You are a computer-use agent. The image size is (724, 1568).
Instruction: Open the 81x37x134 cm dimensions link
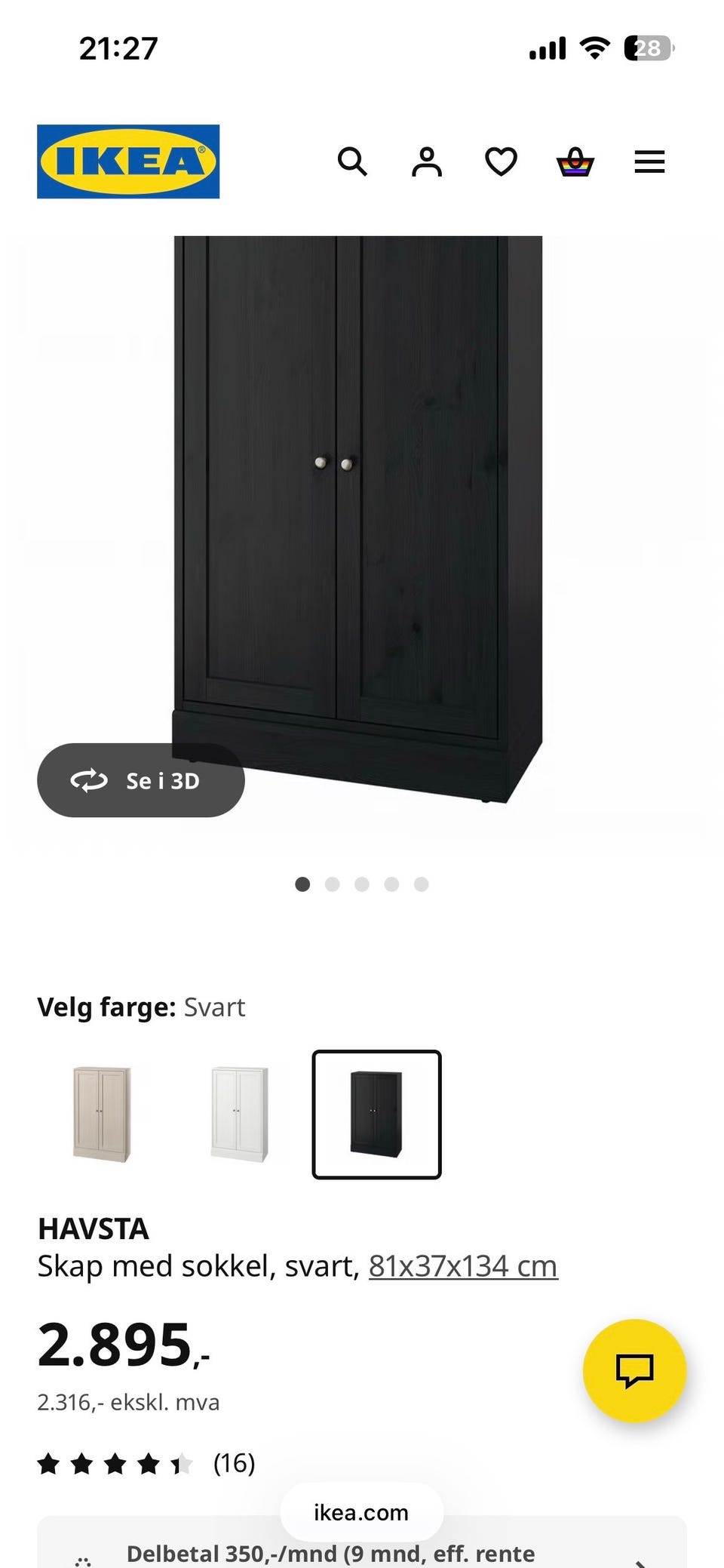coord(463,1266)
